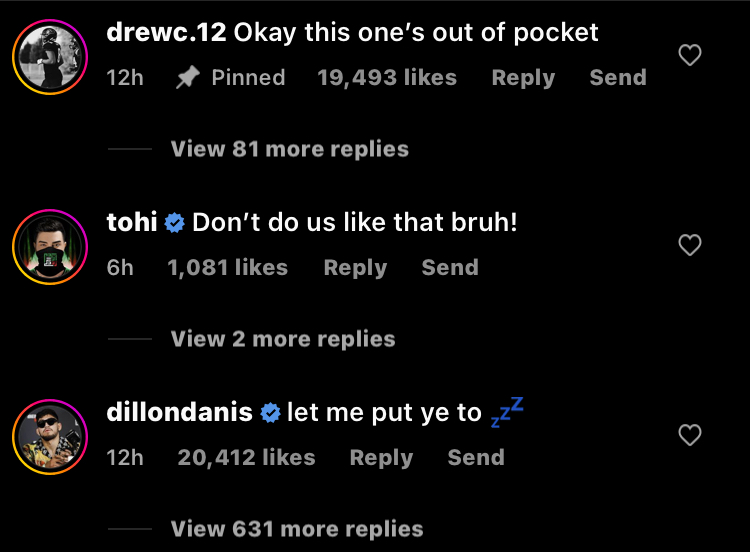Screen dimensions: 750x552
Task: Like tohi's comment
Action: (x=690, y=245)
